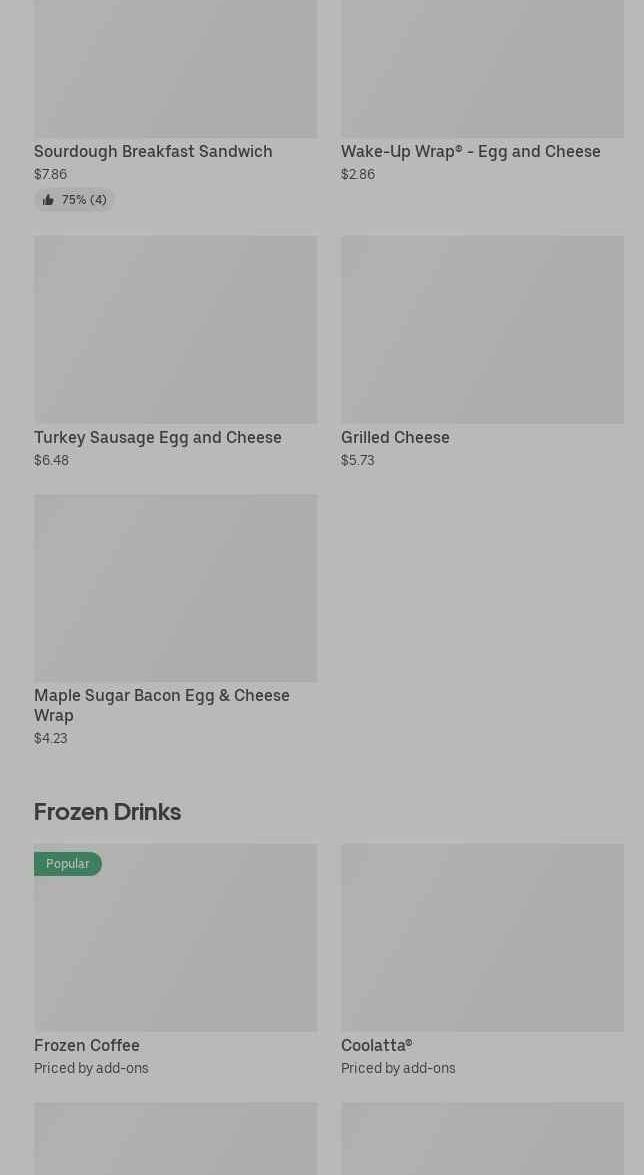
Task: Select the Coolatta frozen drink
Action: point(482,960)
